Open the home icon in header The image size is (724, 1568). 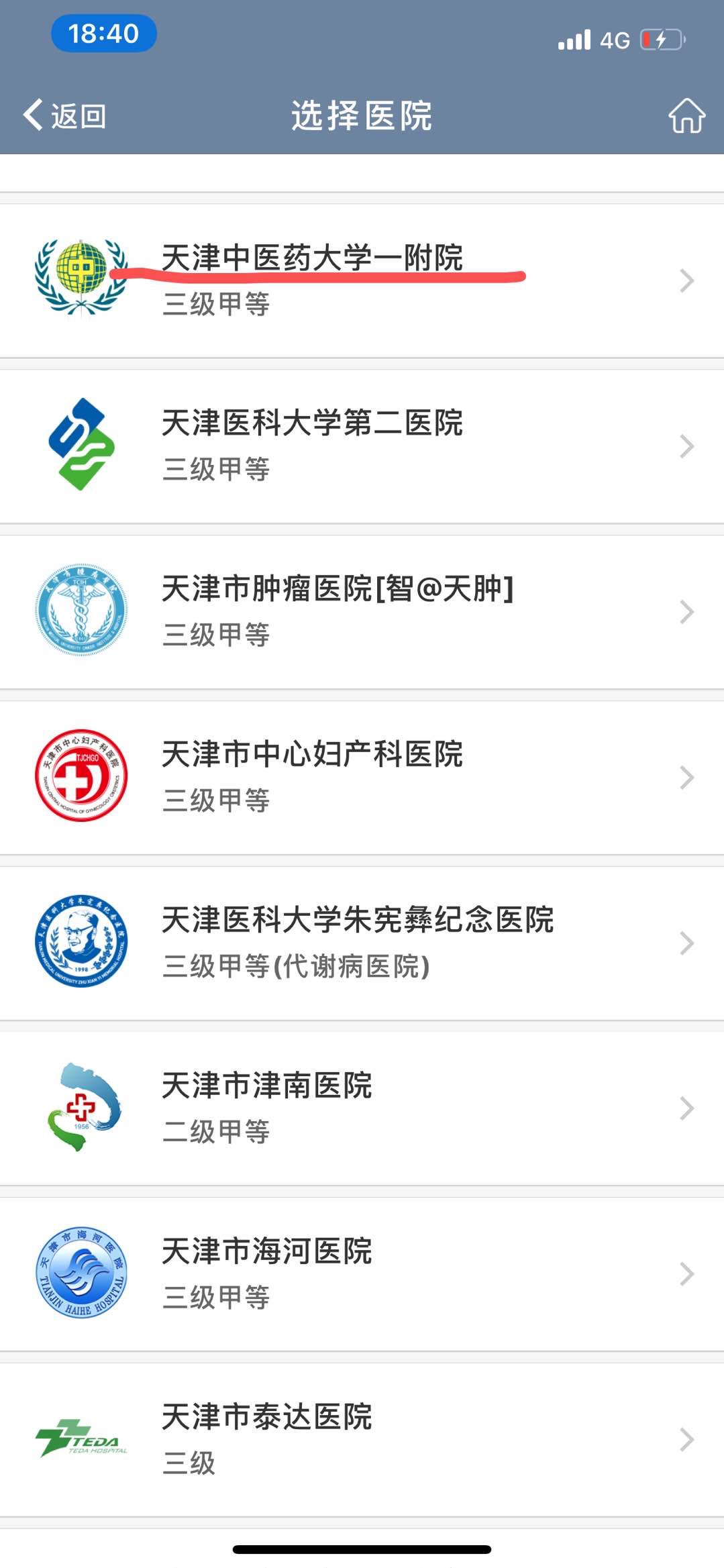tap(686, 115)
